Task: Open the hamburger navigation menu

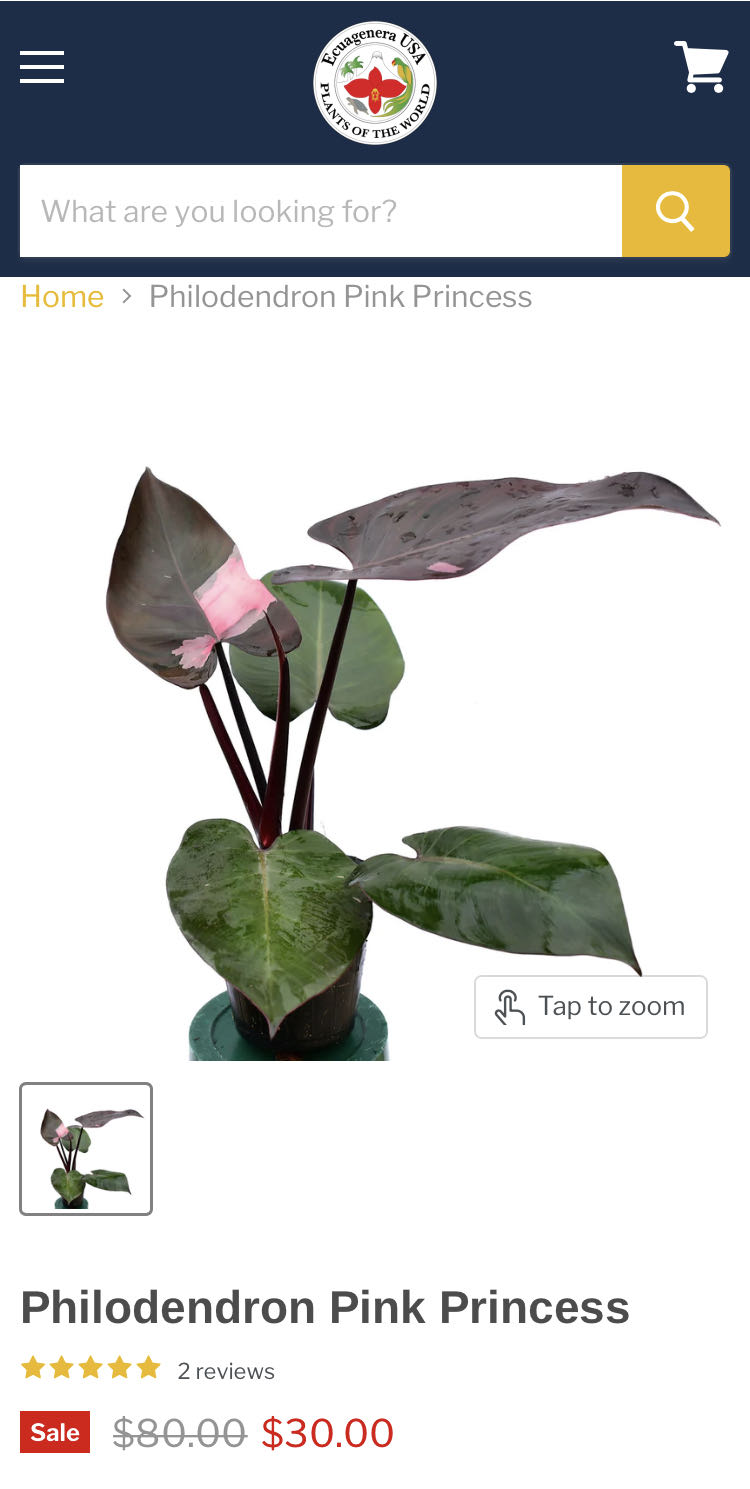Action: 42,67
